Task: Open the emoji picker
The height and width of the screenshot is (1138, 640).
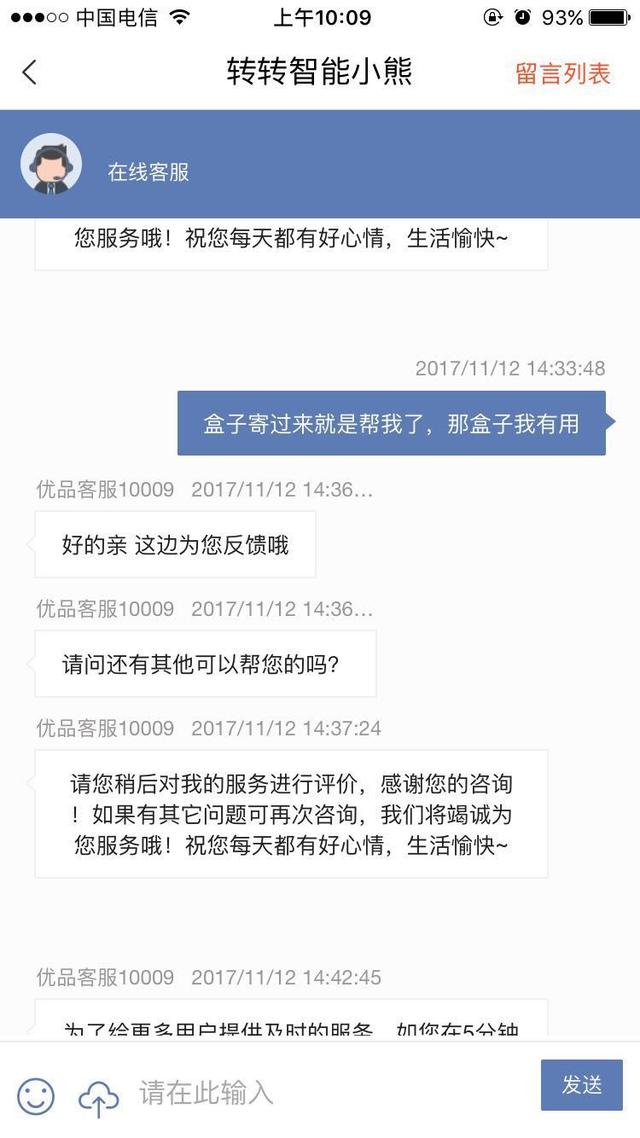Action: (36, 1095)
